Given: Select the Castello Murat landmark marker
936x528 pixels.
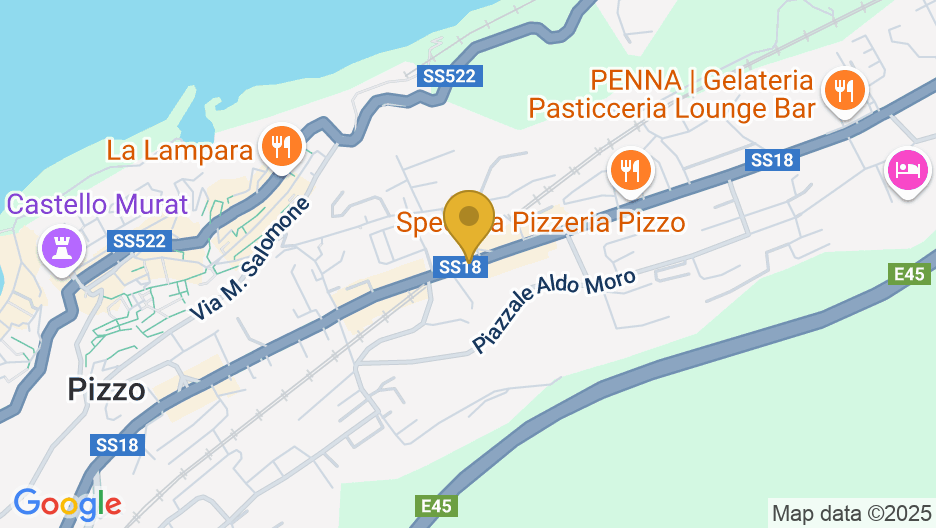Looking at the screenshot, I should [x=56, y=247].
